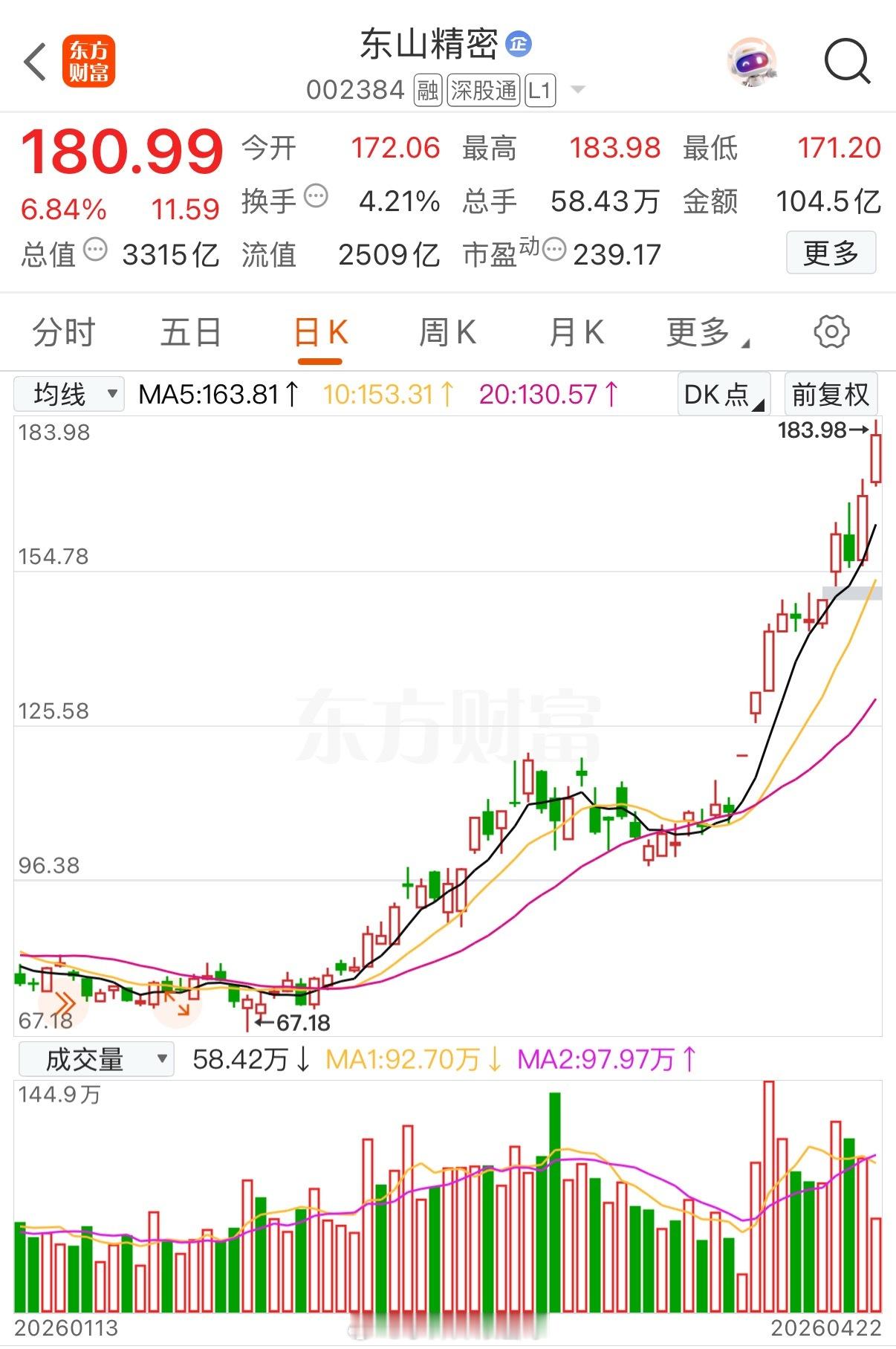View the 换手 info tooltip icon

(317, 195)
